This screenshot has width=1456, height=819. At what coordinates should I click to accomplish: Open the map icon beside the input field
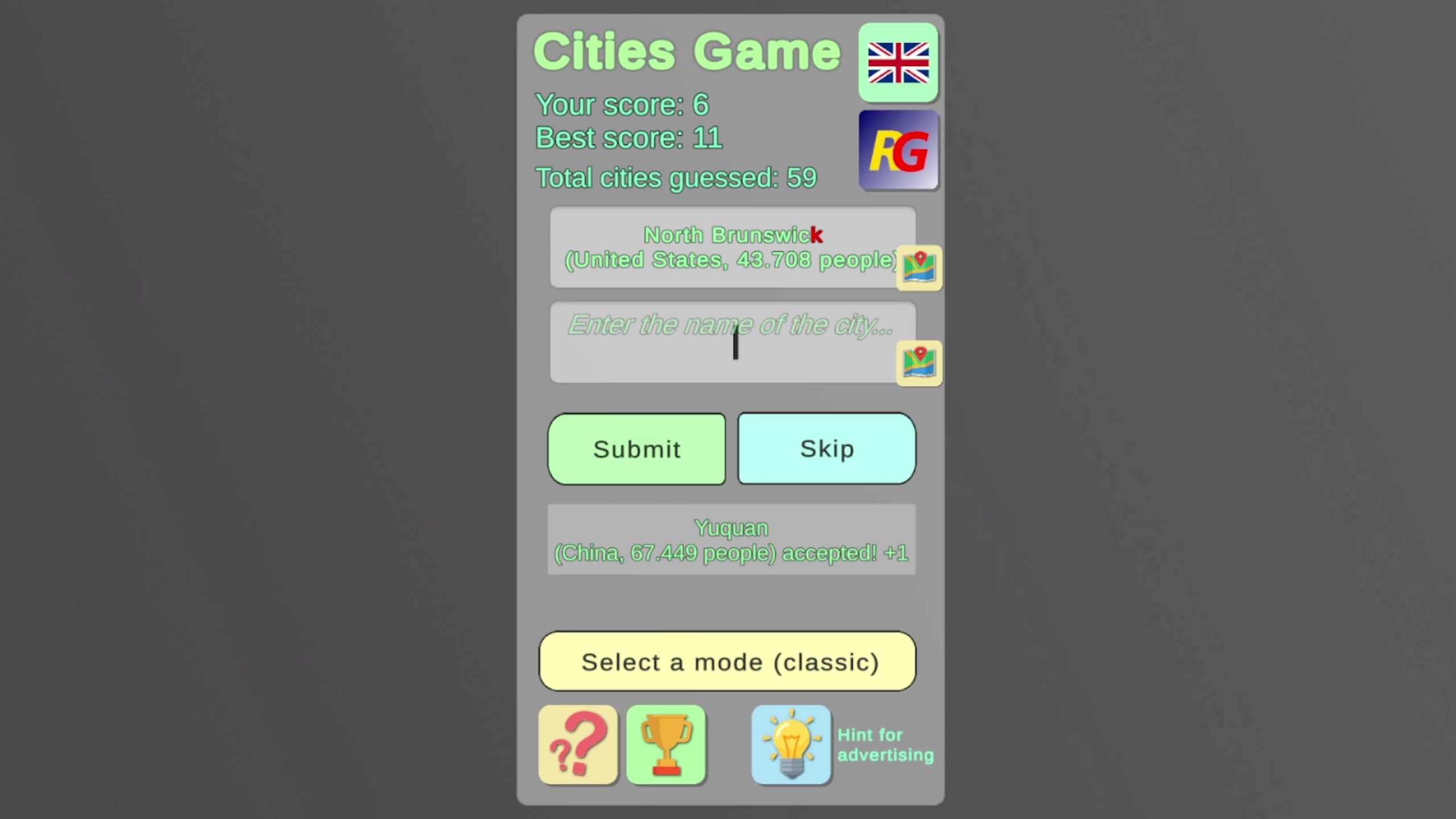(x=919, y=363)
